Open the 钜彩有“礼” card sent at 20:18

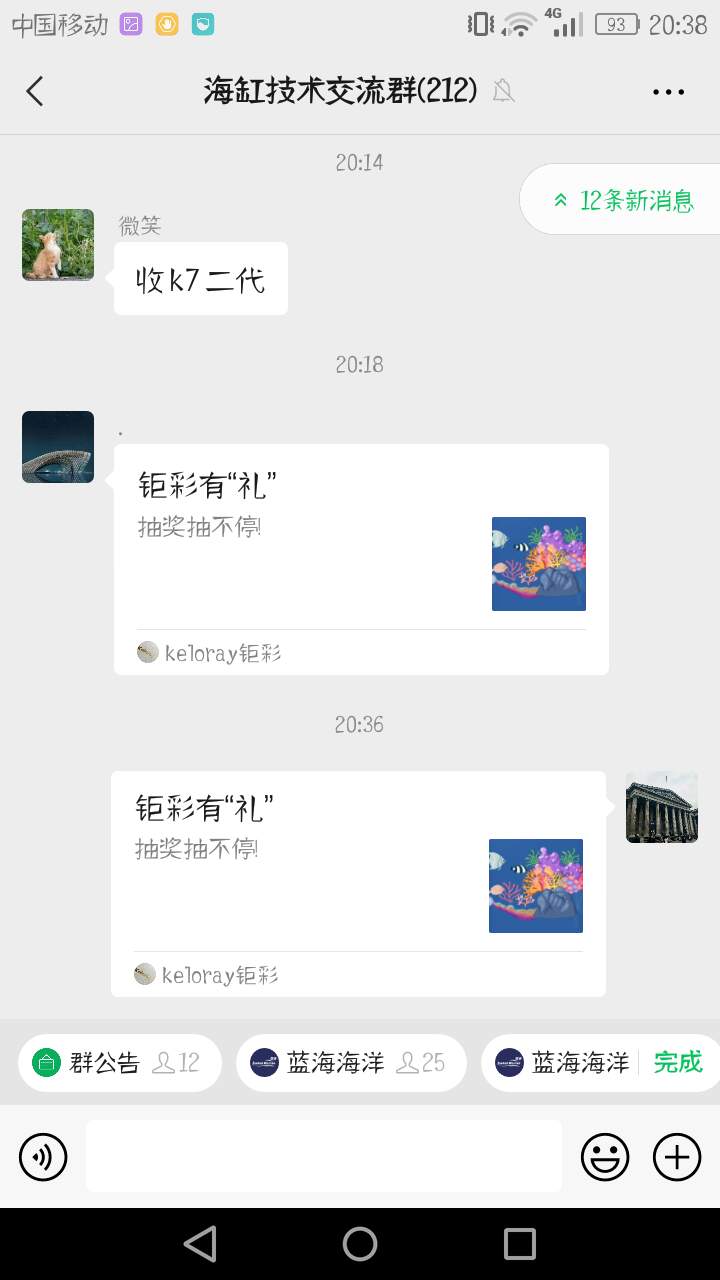click(x=361, y=558)
